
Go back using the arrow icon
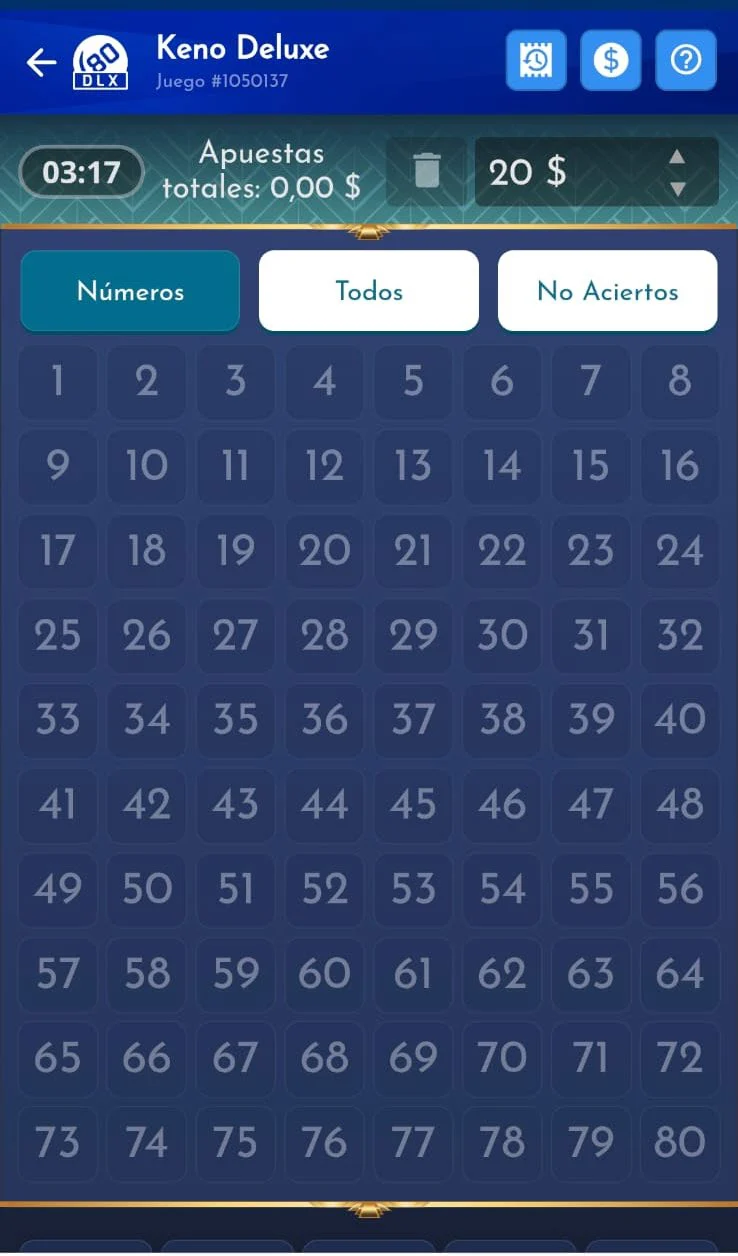[41, 63]
